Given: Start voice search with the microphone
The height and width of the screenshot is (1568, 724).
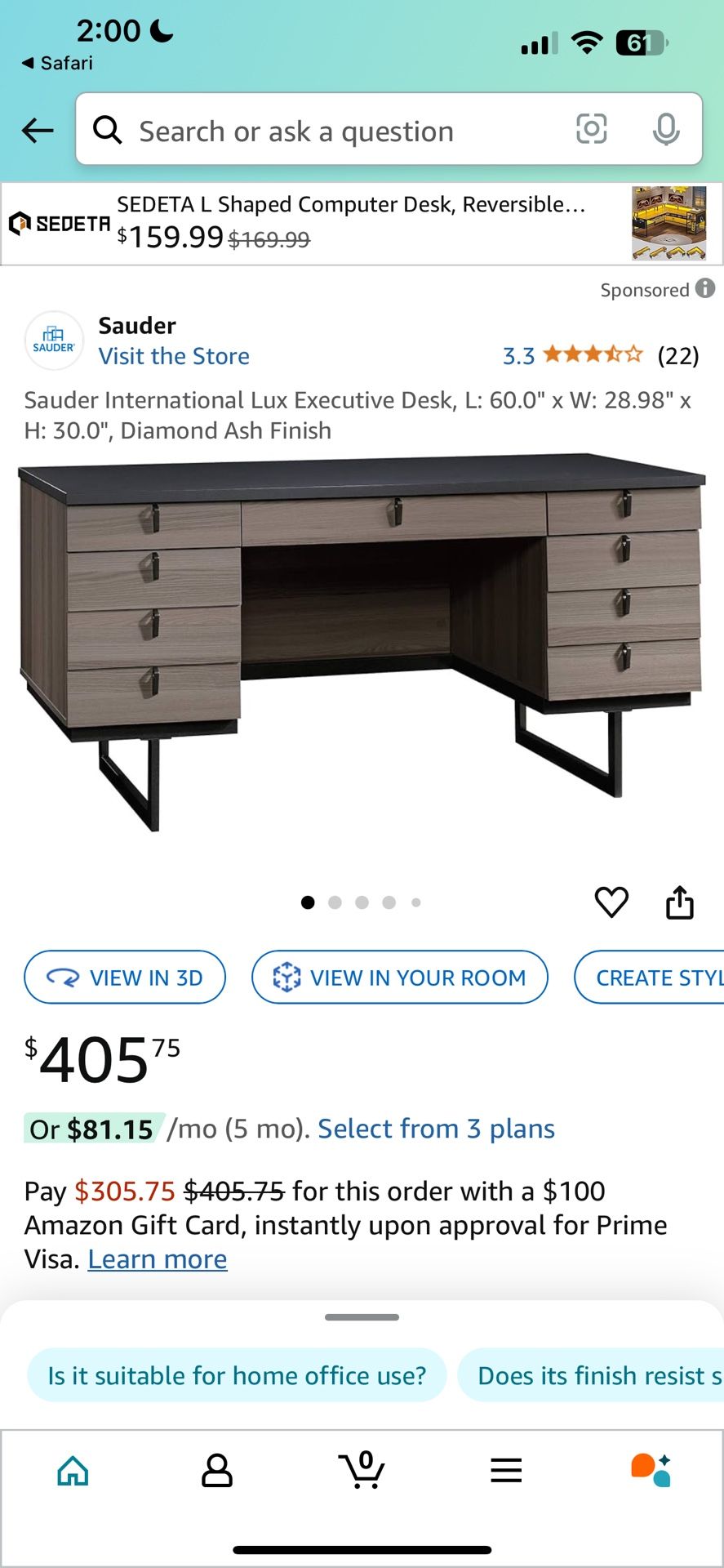Looking at the screenshot, I should click(666, 129).
